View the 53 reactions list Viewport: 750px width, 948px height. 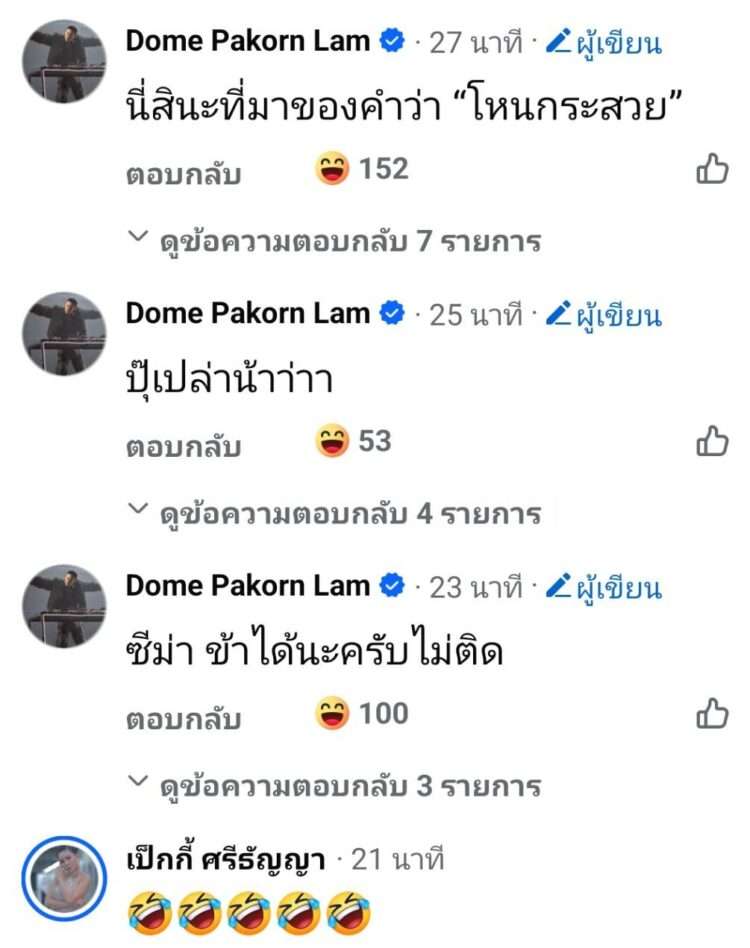(x=354, y=441)
